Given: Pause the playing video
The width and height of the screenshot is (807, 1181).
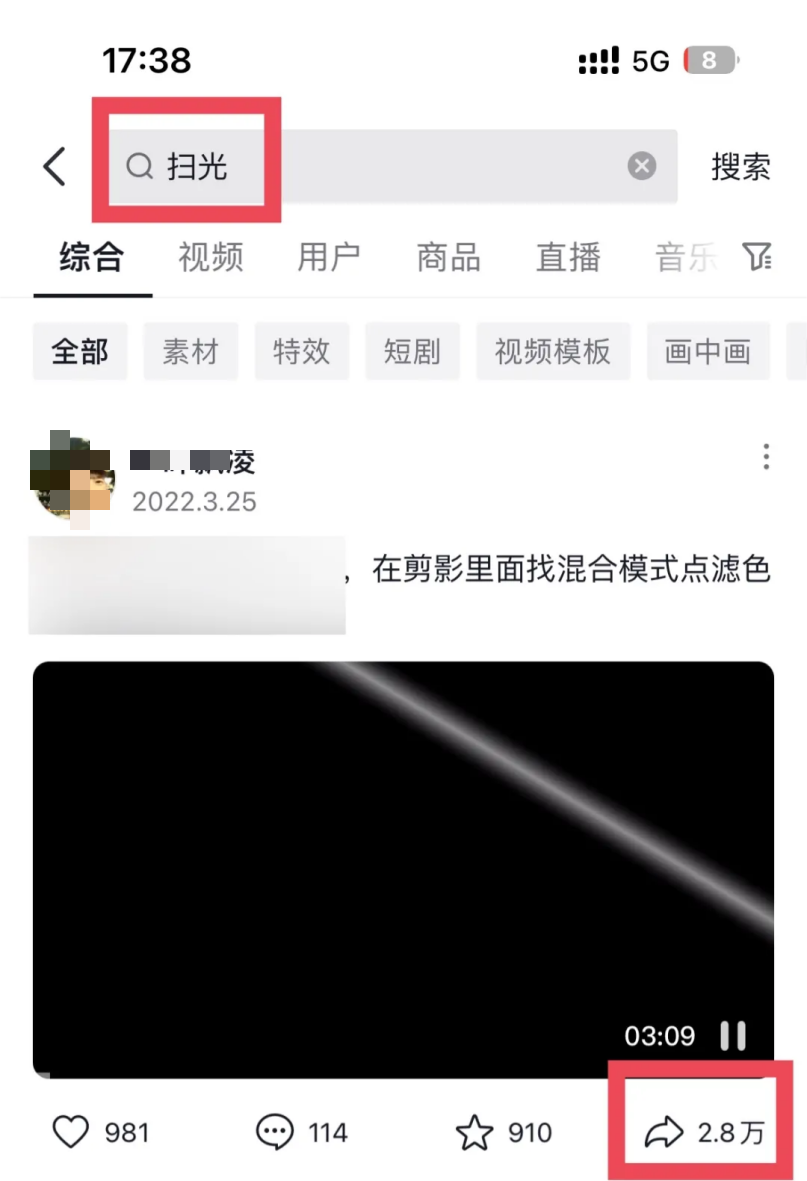Looking at the screenshot, I should coord(733,1036).
